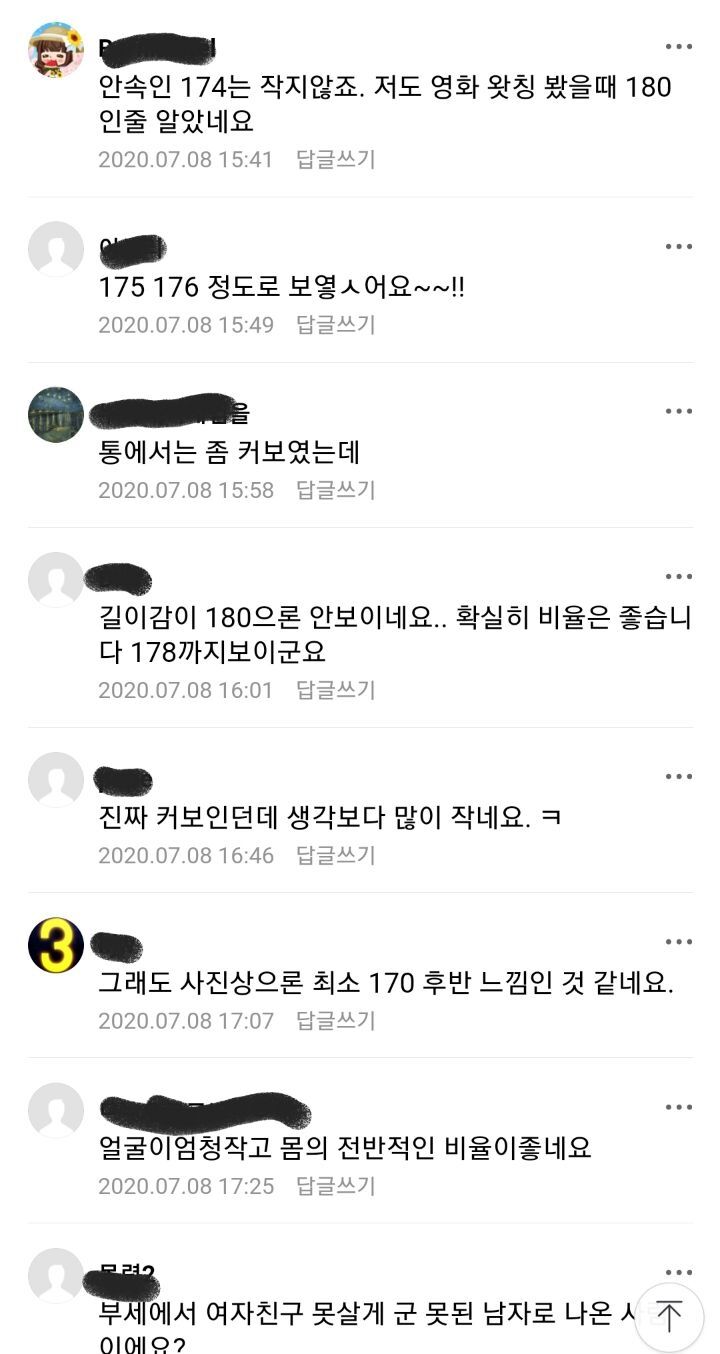Viewport: 720px width, 1354px height.
Task: Write a reply to the 15:58 comment
Action: coord(335,490)
